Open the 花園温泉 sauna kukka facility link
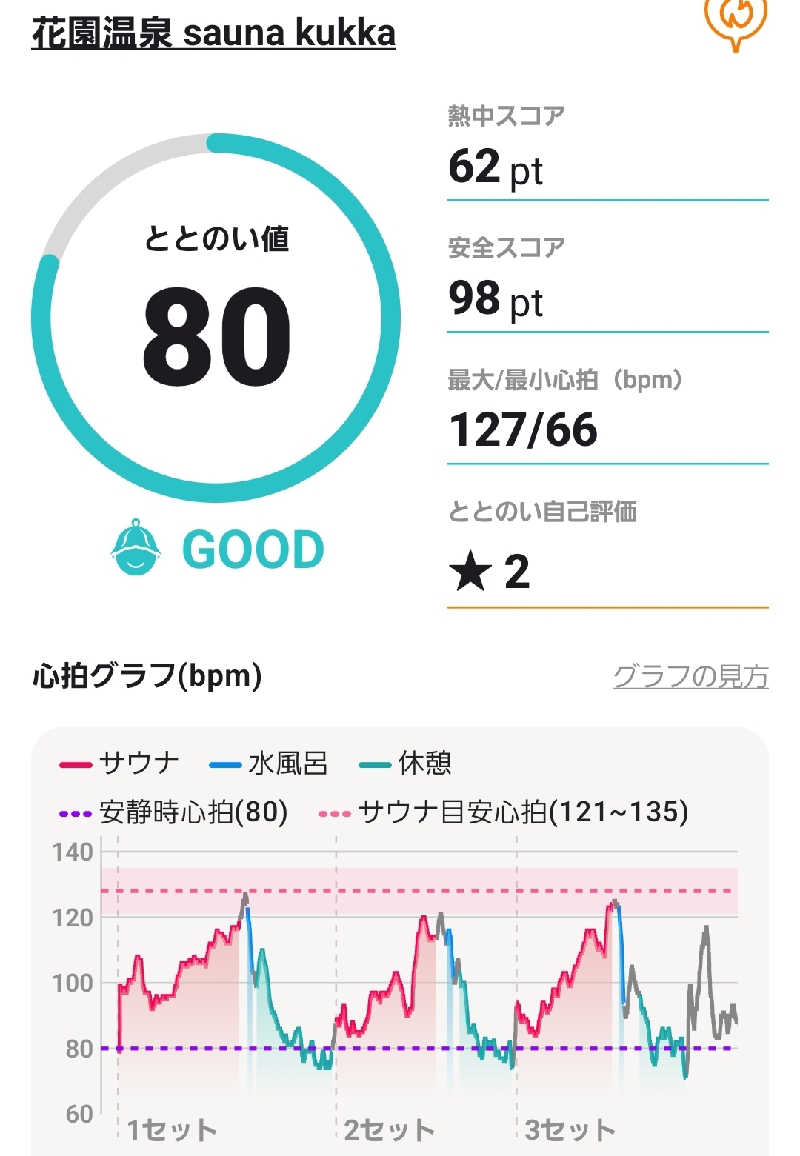This screenshot has width=800, height=1156. [213, 33]
